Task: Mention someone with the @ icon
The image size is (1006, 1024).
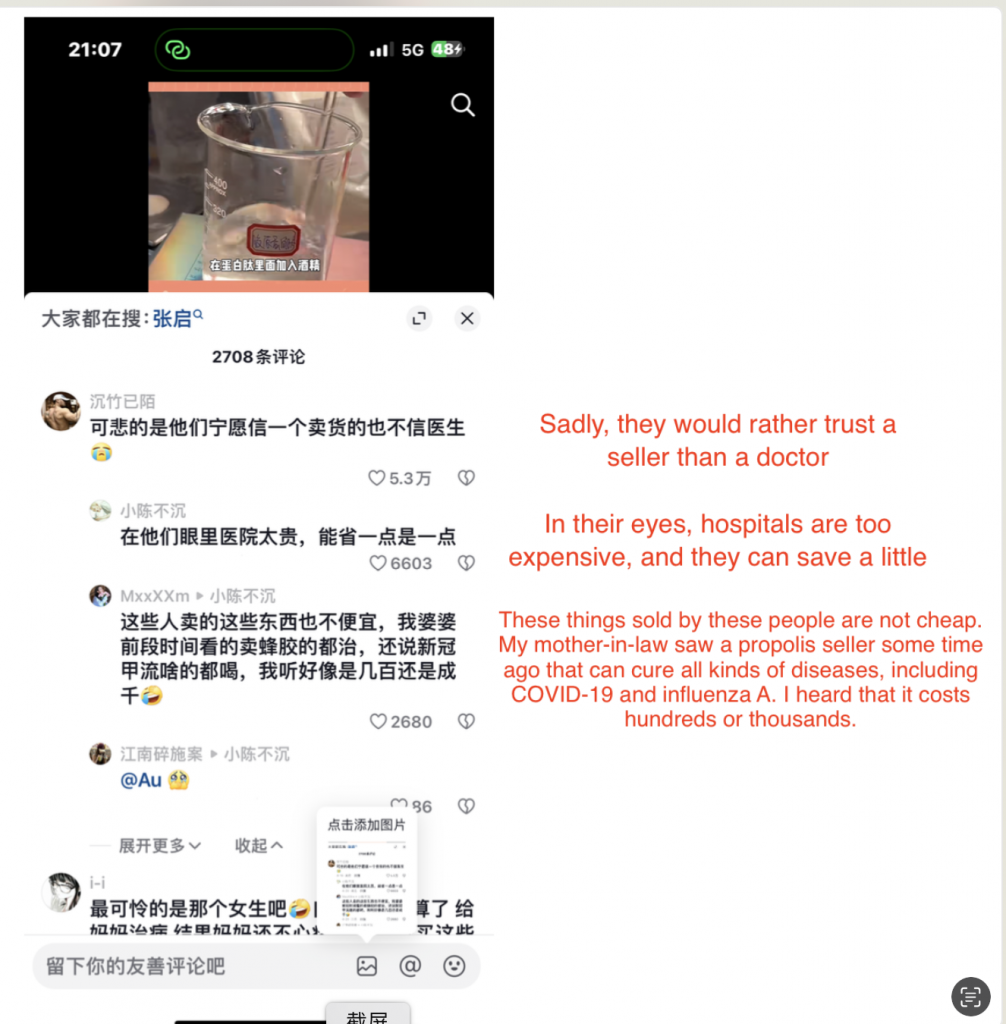Action: pos(410,966)
